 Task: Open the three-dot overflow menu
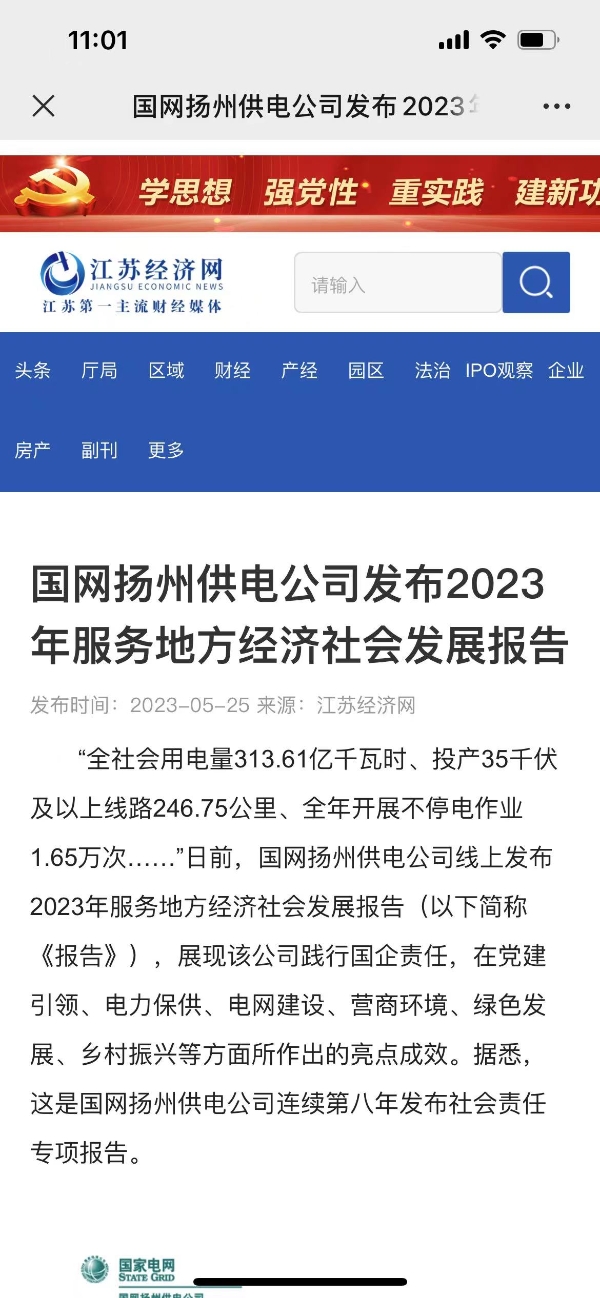click(556, 106)
